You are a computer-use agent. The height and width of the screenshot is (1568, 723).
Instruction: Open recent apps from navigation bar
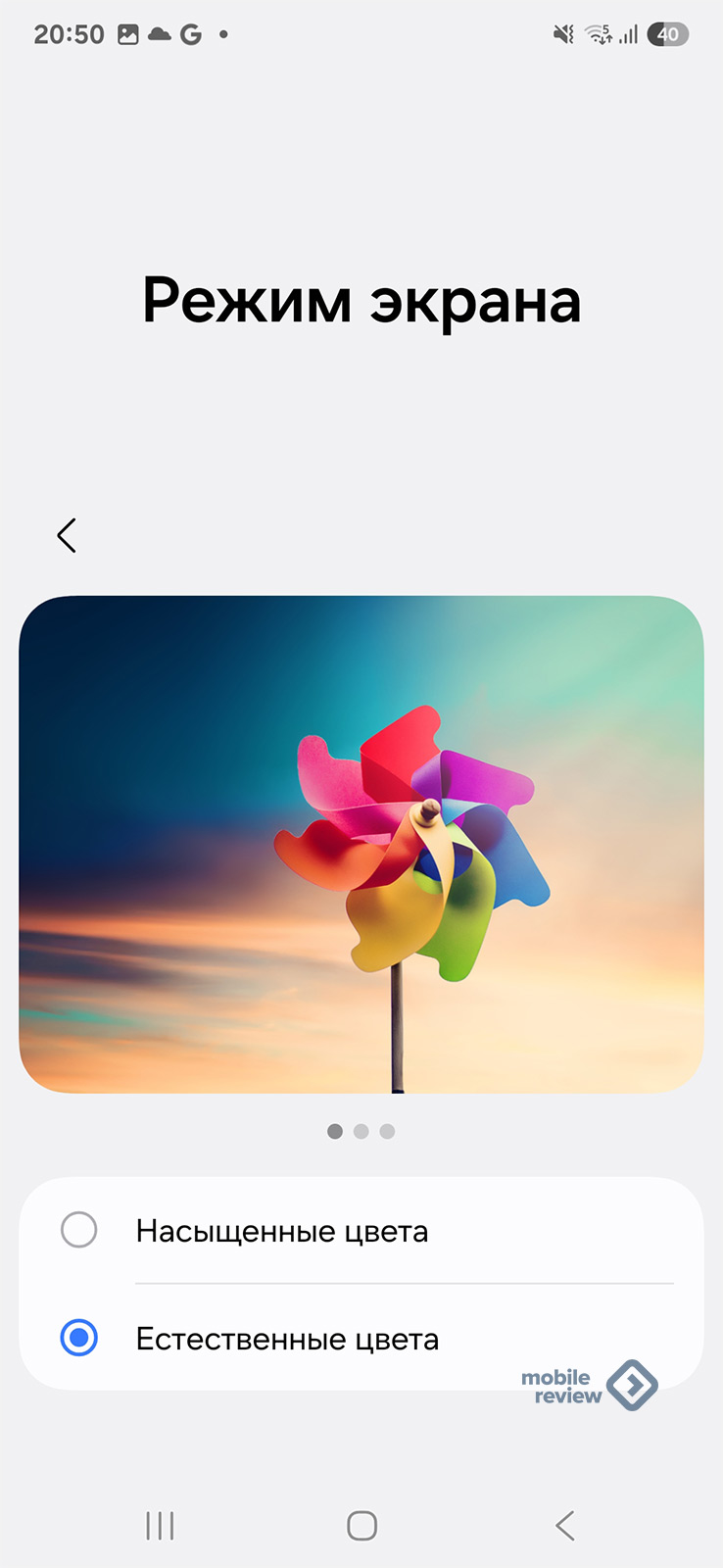160,1525
